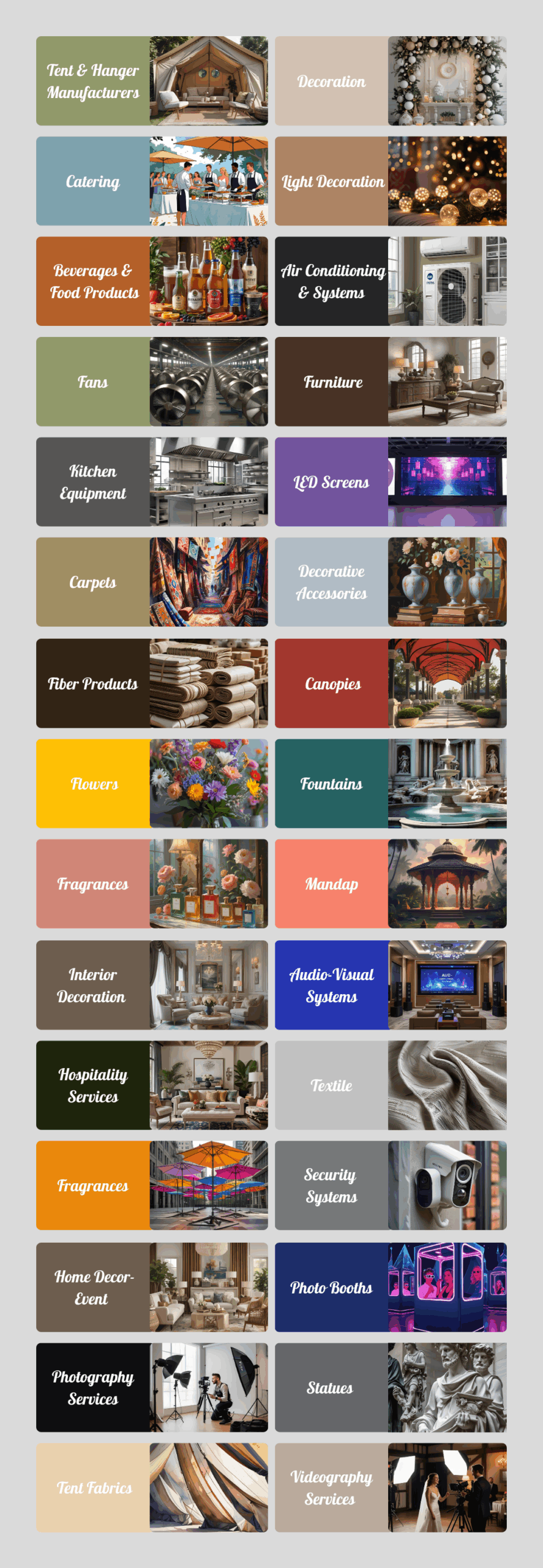Screen dimensions: 543x1568
Task: Open the Security Systems category
Action: point(391,1185)
